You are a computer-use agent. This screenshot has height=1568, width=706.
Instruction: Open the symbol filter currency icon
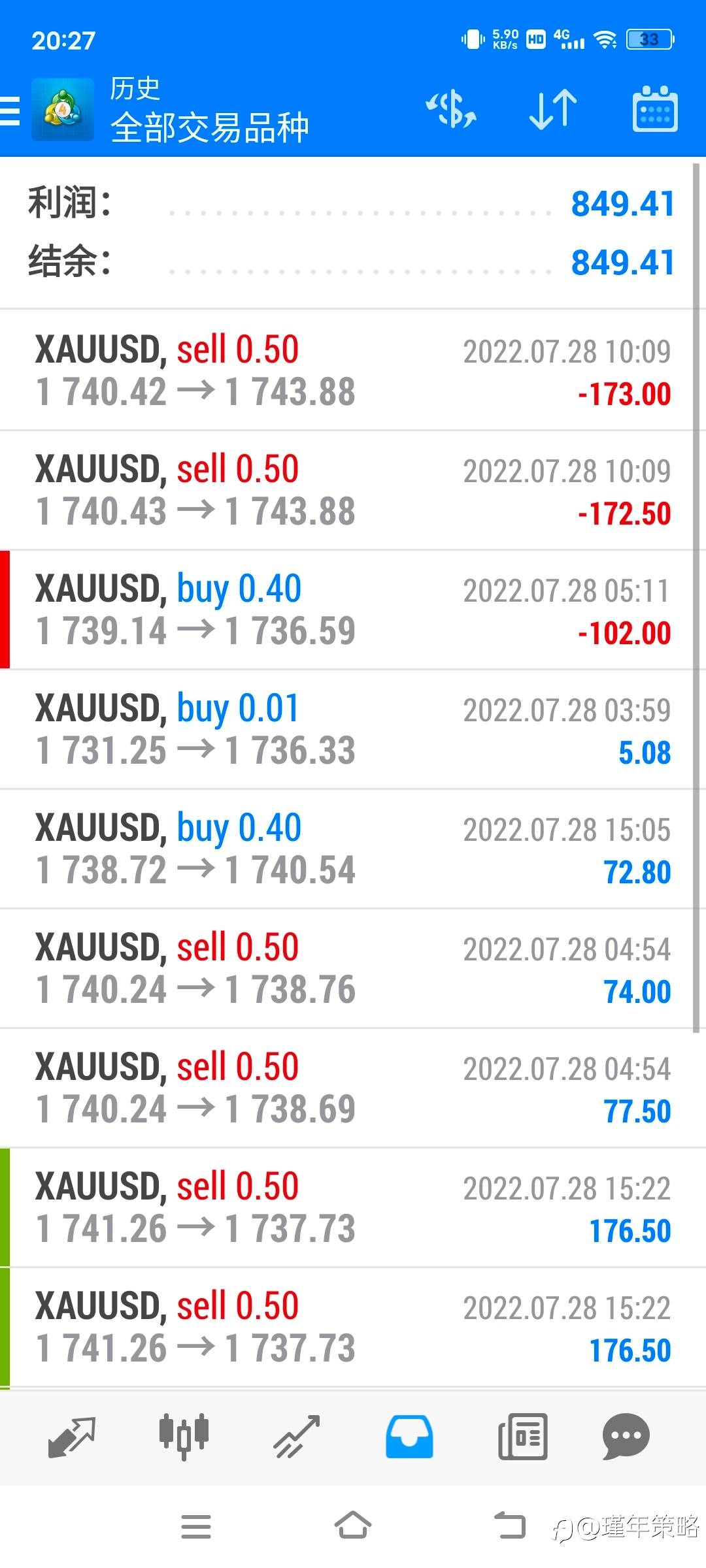[x=451, y=108]
